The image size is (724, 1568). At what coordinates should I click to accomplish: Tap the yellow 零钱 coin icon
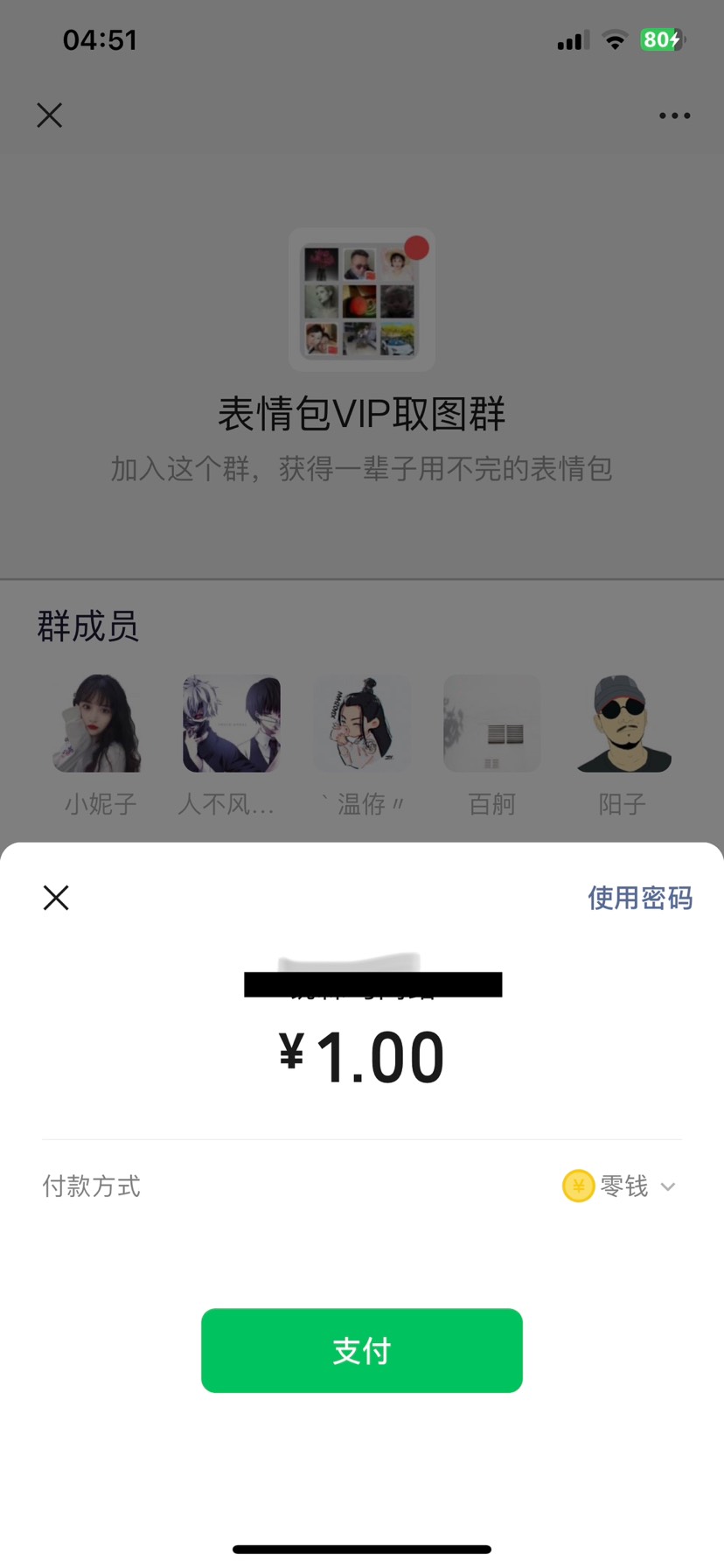(x=577, y=1186)
